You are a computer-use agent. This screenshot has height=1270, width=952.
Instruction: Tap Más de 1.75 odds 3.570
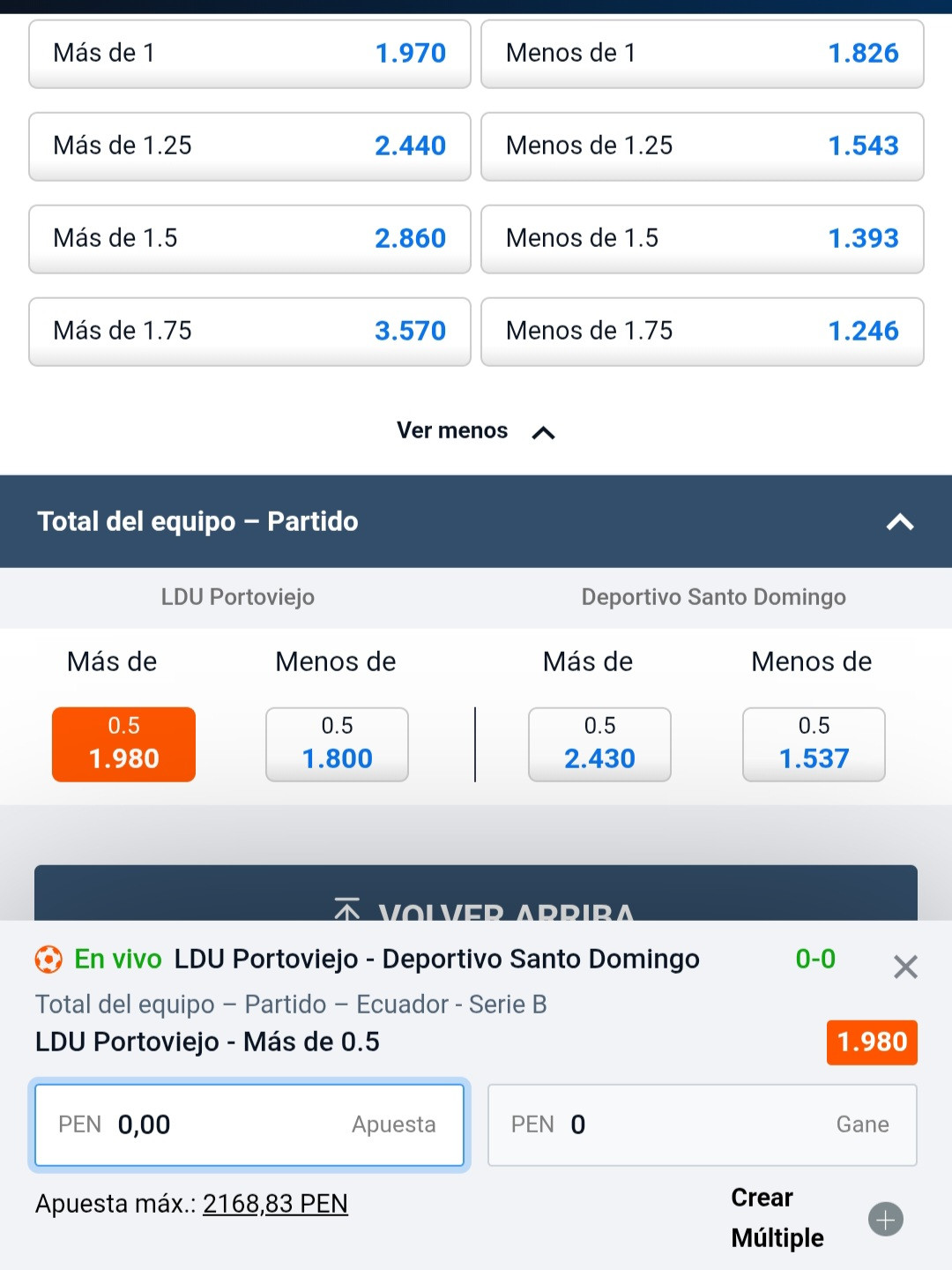(249, 332)
